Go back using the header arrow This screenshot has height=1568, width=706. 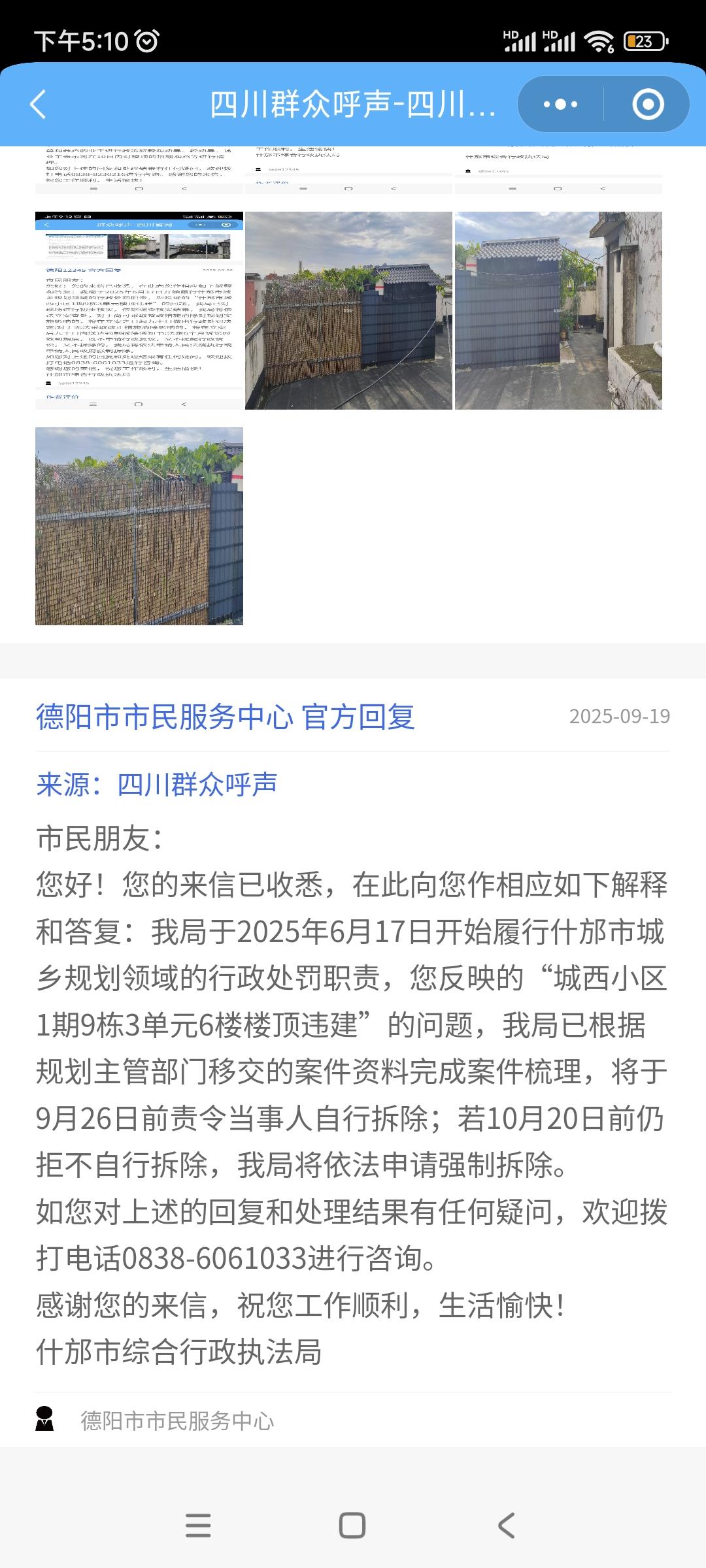pos(39,105)
